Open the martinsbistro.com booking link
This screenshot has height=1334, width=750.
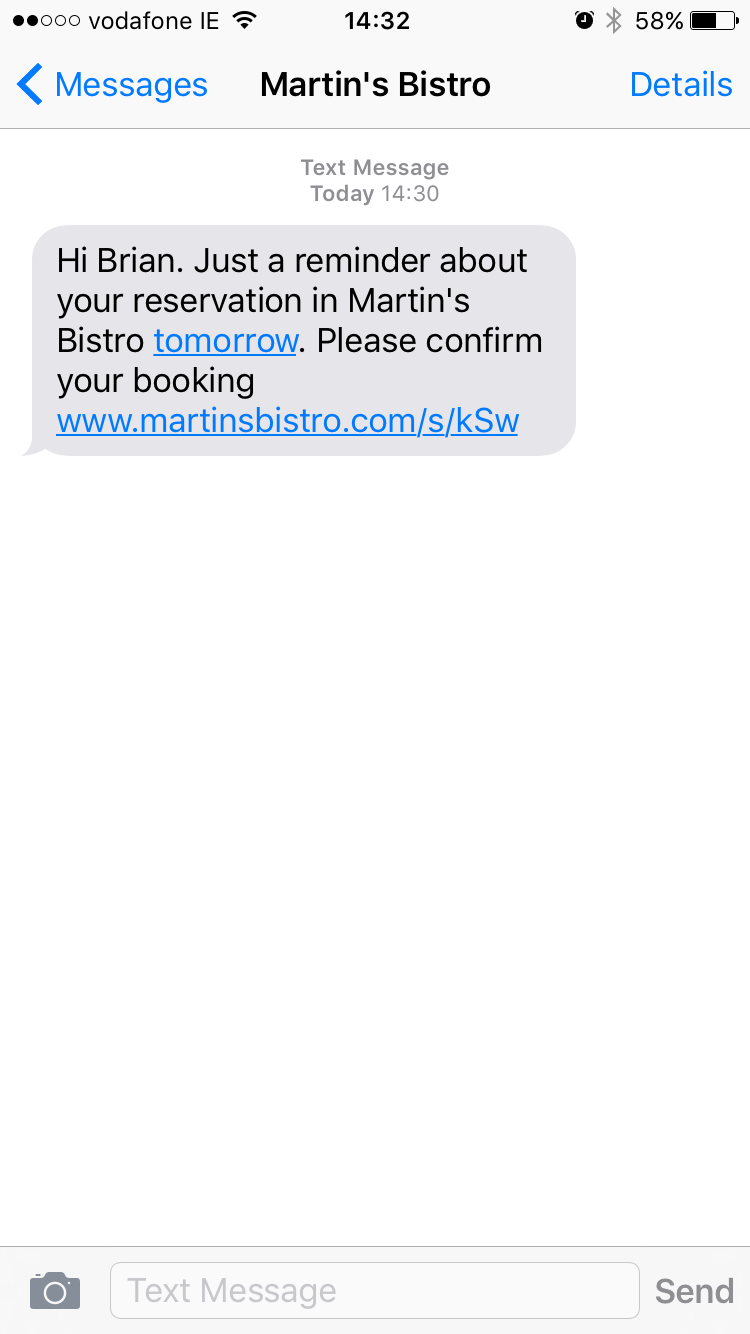point(287,421)
